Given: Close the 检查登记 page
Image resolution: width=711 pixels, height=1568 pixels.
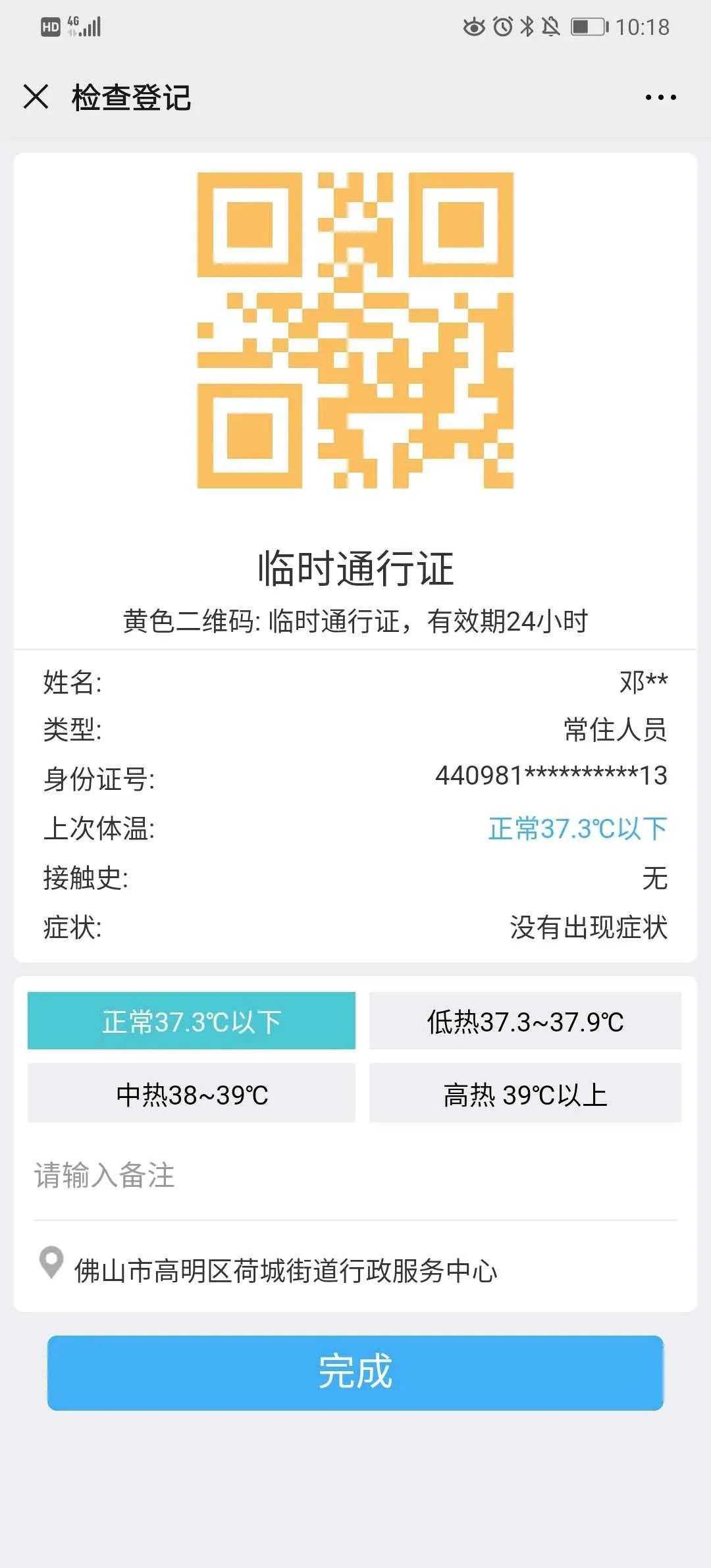Looking at the screenshot, I should click(x=36, y=97).
